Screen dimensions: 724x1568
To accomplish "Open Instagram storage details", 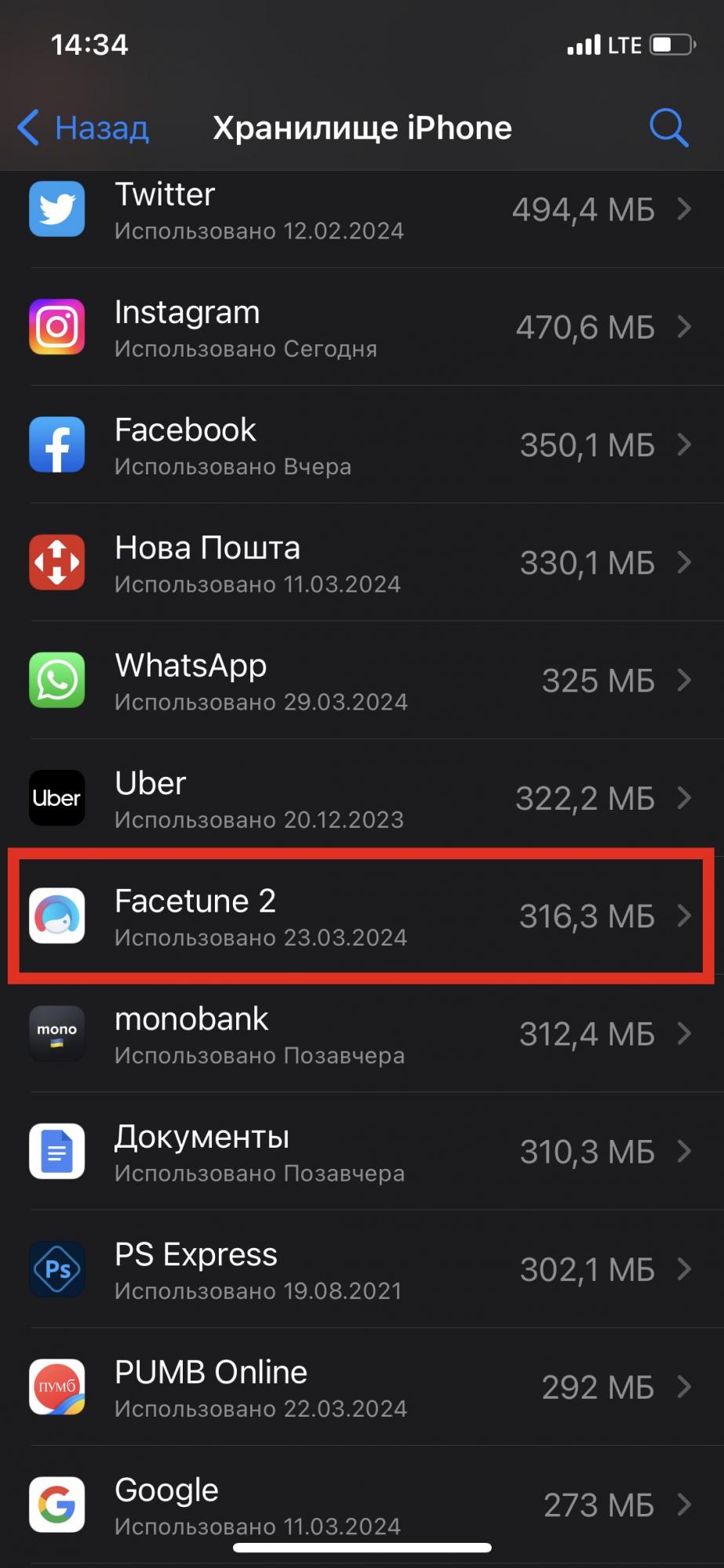I will [361, 328].
